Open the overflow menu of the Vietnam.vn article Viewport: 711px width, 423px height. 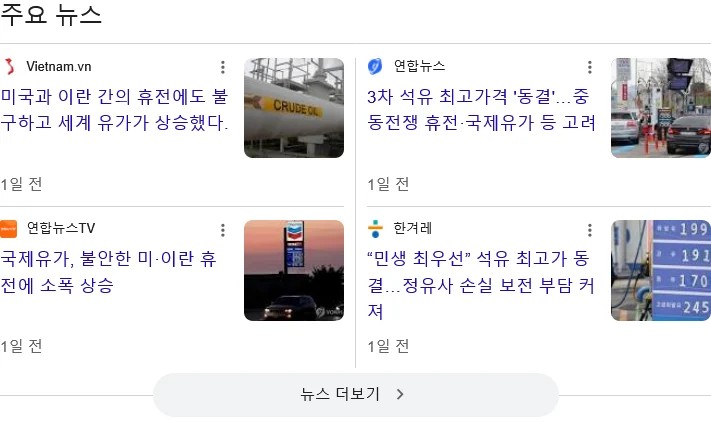point(223,67)
